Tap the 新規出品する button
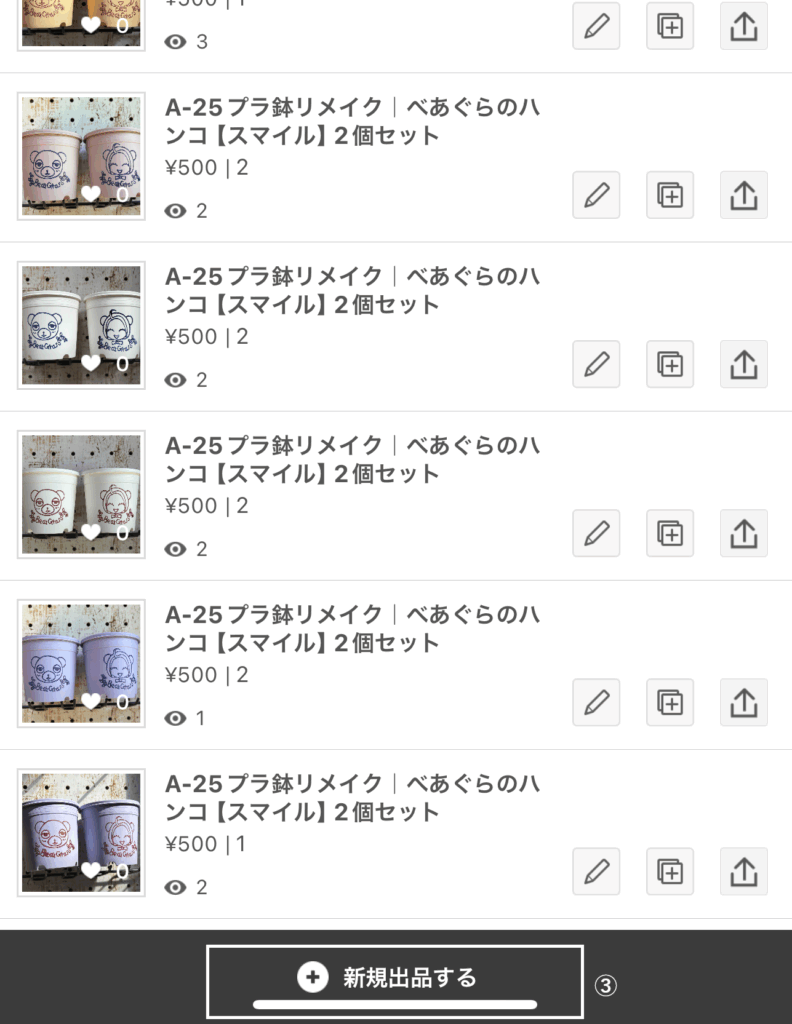This screenshot has width=792, height=1024. tap(394, 978)
